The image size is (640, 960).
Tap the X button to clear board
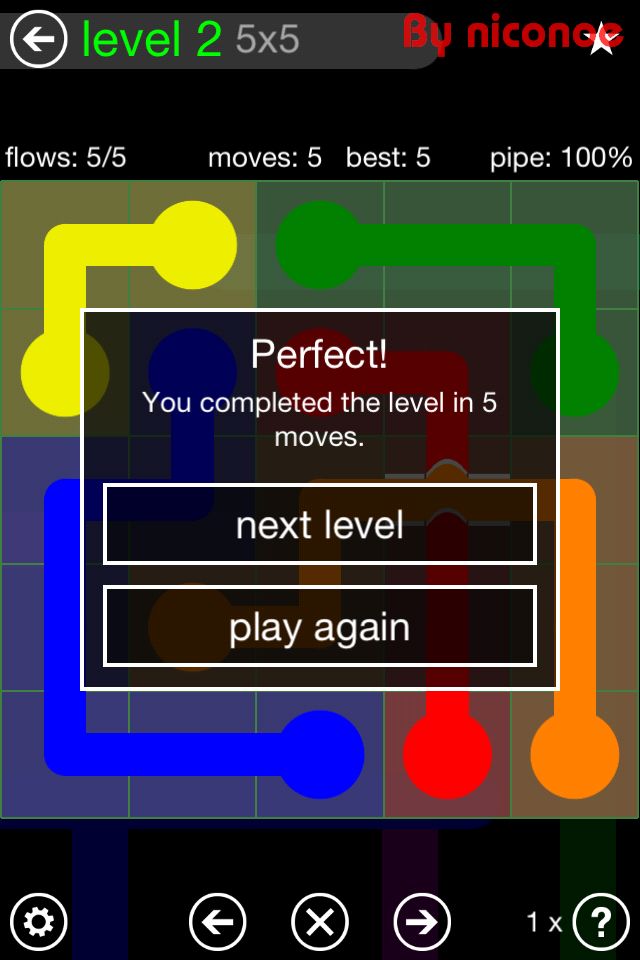pos(320,921)
